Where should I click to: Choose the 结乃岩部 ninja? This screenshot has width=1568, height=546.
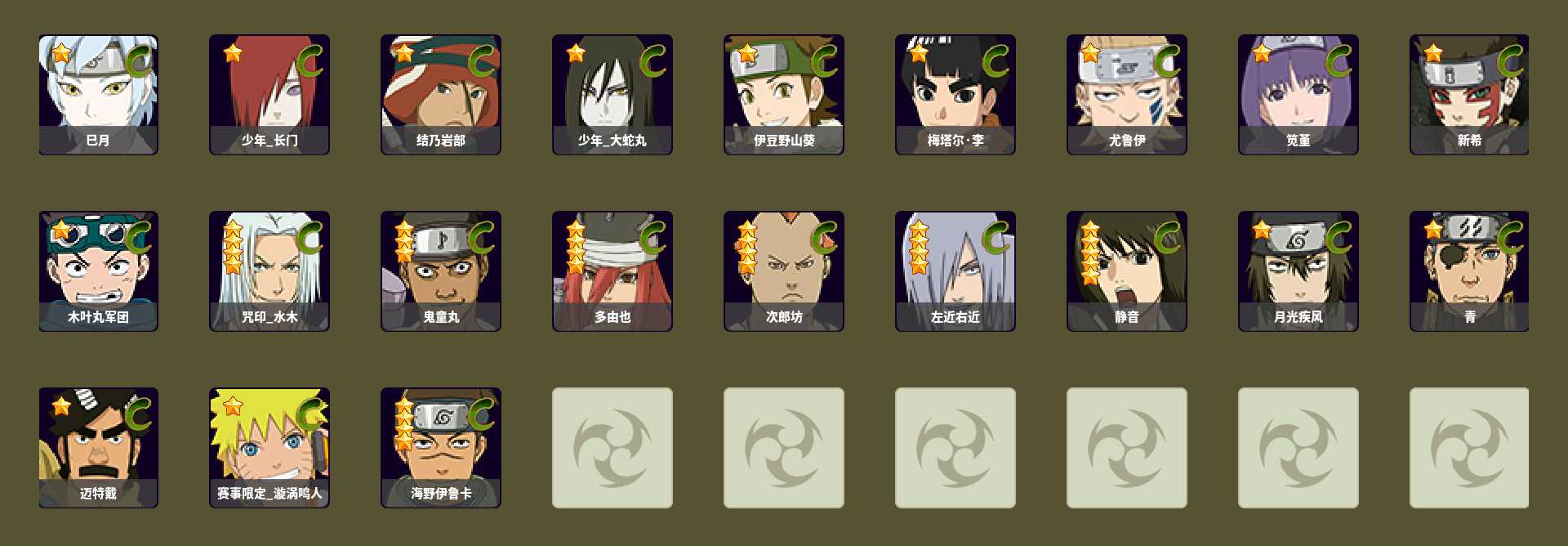coord(441,94)
